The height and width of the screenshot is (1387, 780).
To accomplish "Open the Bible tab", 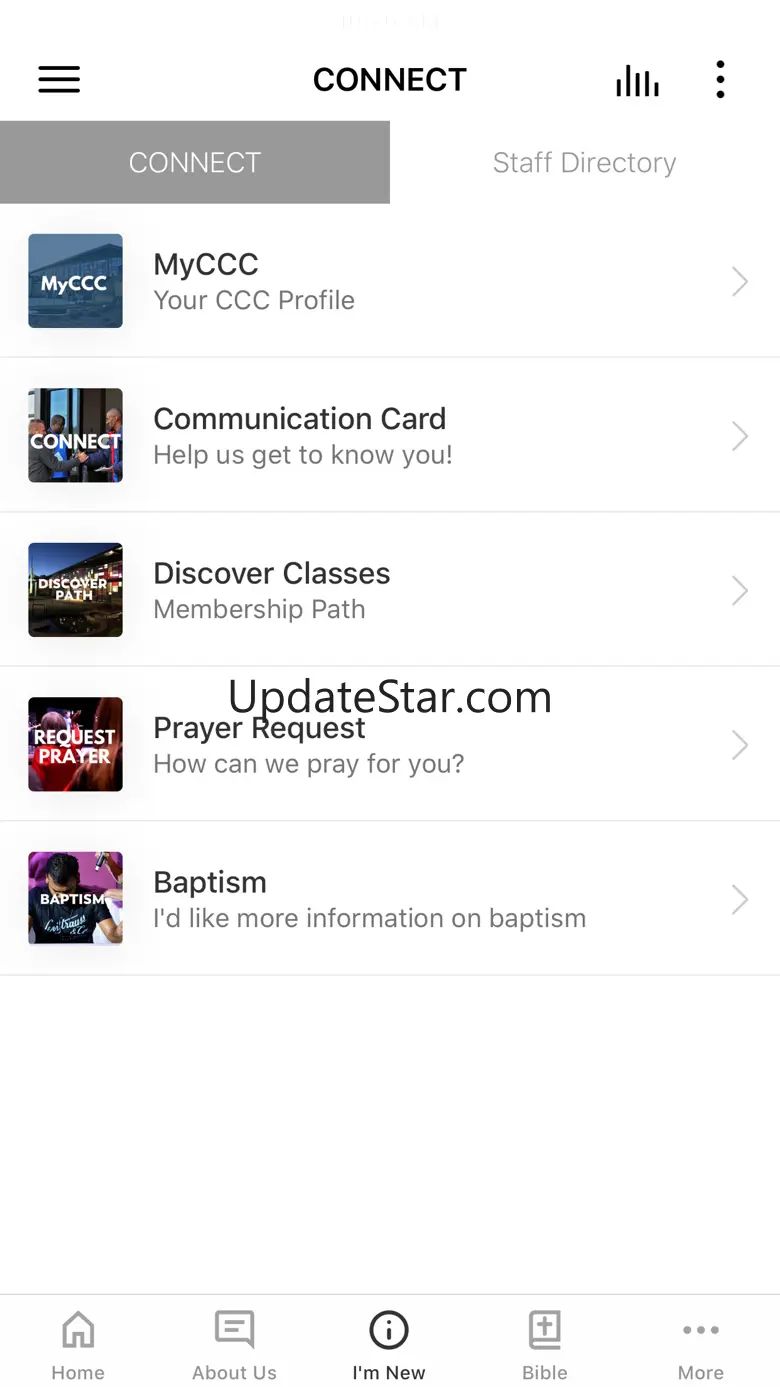I will coord(545,1345).
